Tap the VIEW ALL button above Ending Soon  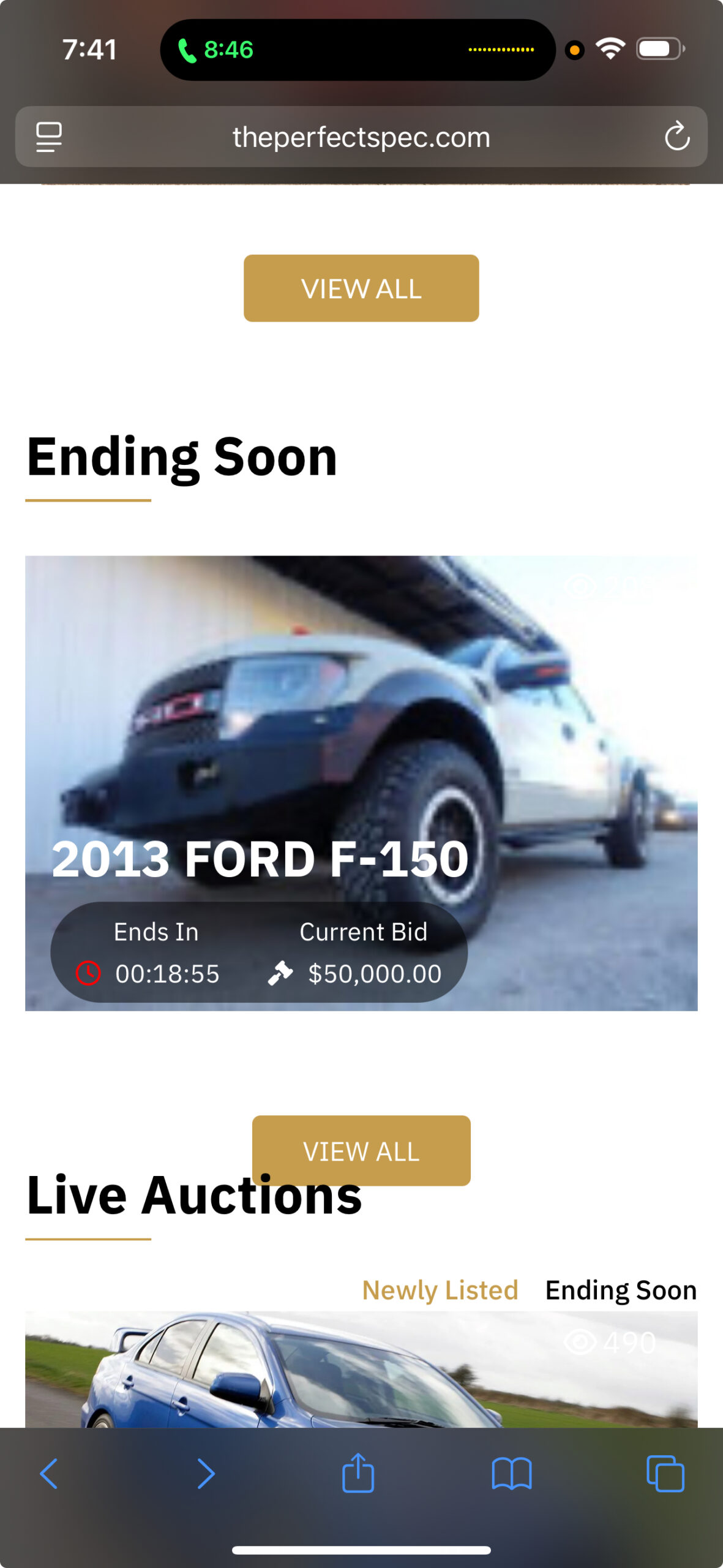point(361,288)
